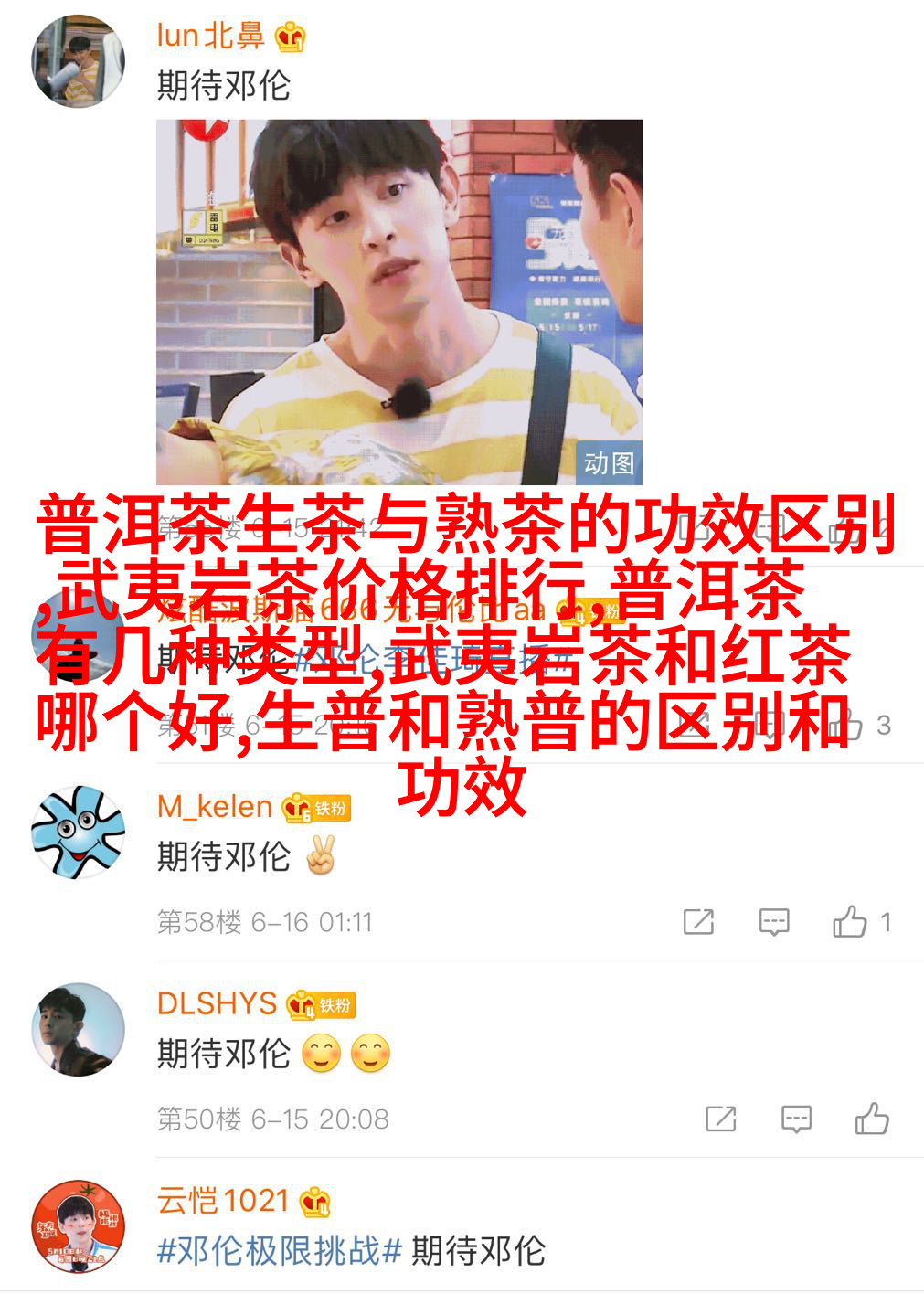Open DLSHYS's user profile
Image resolution: width=924 pixels, height=1294 pixels.
tap(217, 1003)
